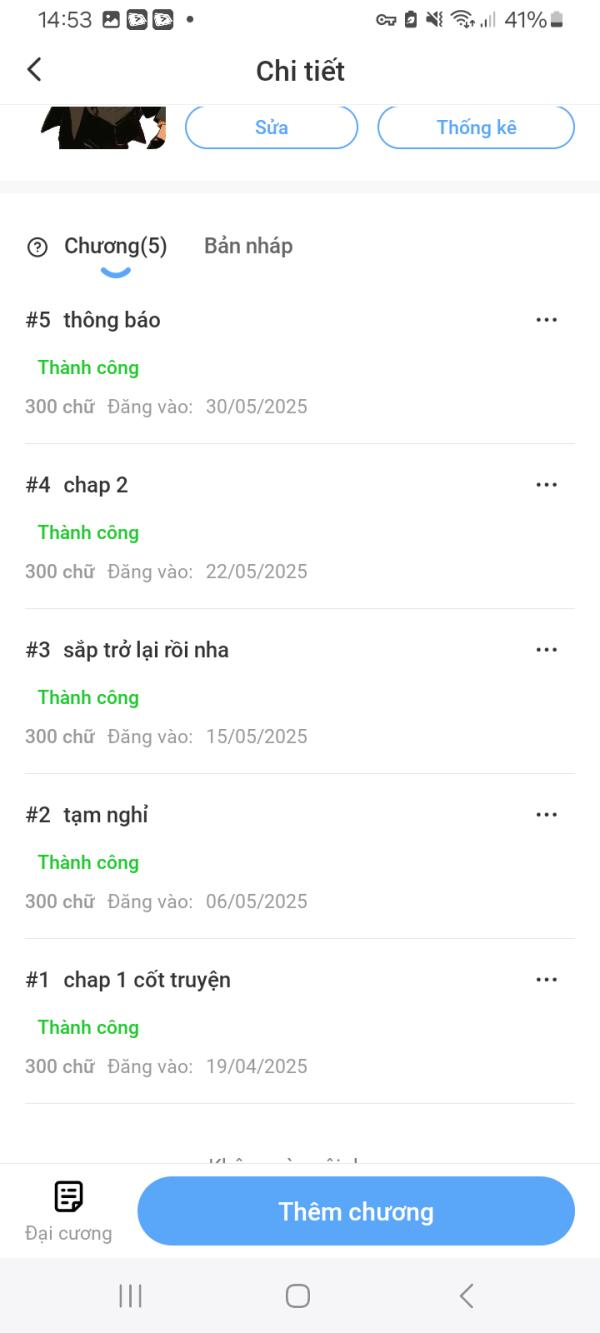Open the Đại cương outline
This screenshot has height=1333, width=600.
pos(68,1210)
